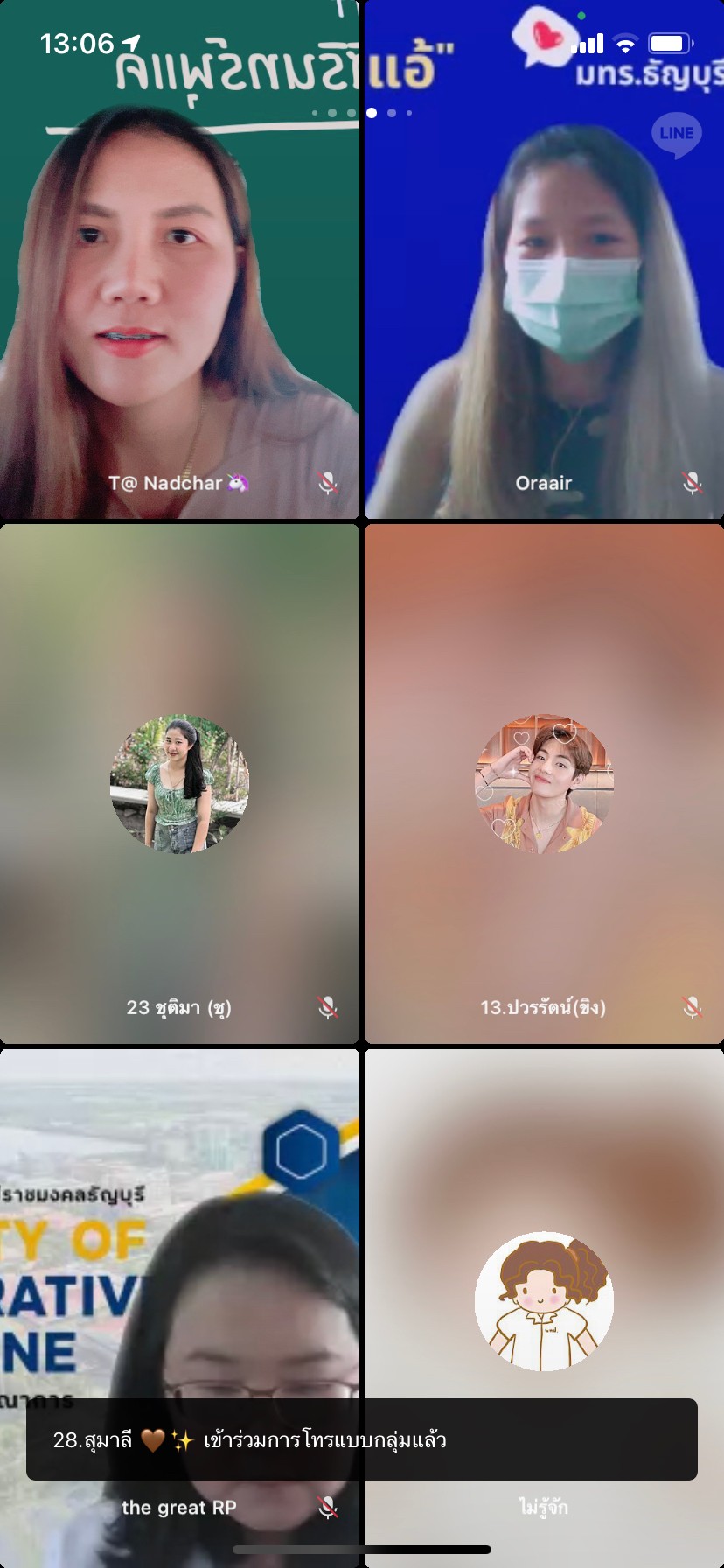Tap the 23 ชุติมา (ชุ) participant tile
This screenshot has height=1568, width=724.
pos(179,784)
